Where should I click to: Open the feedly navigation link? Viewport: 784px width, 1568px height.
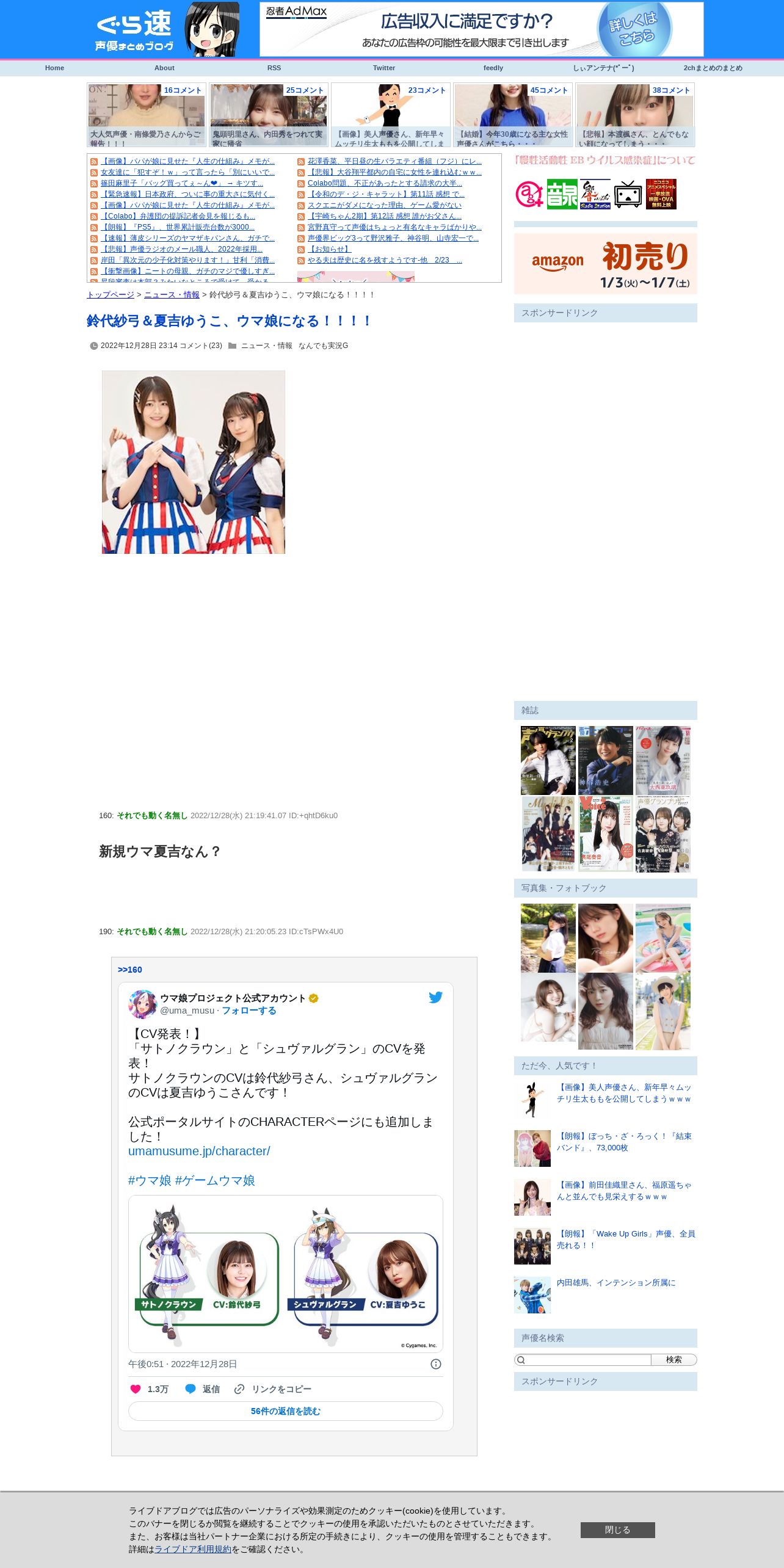pyautogui.click(x=493, y=68)
